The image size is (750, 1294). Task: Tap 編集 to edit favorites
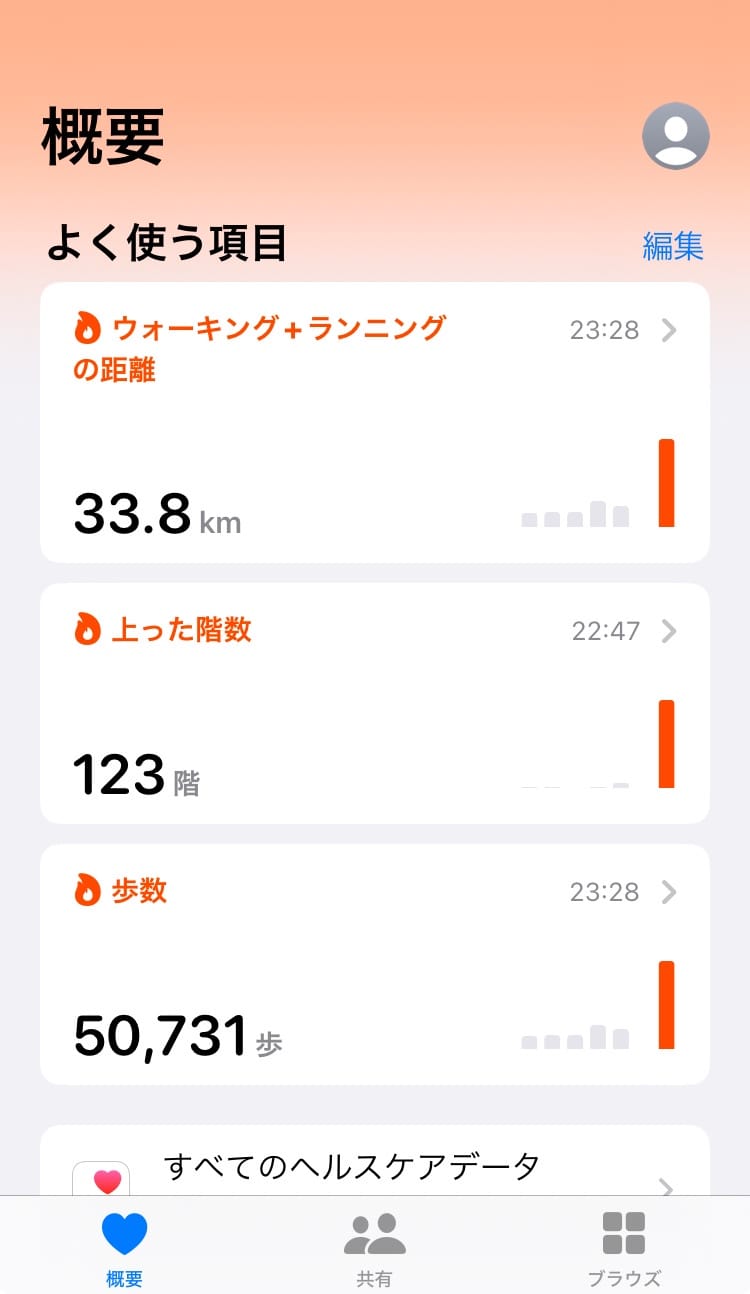672,245
